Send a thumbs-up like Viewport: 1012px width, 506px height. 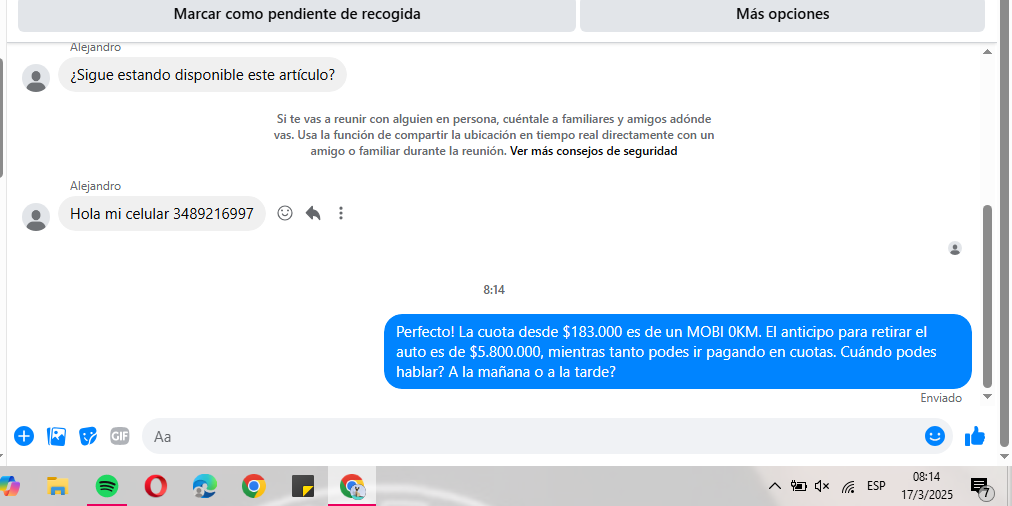975,436
